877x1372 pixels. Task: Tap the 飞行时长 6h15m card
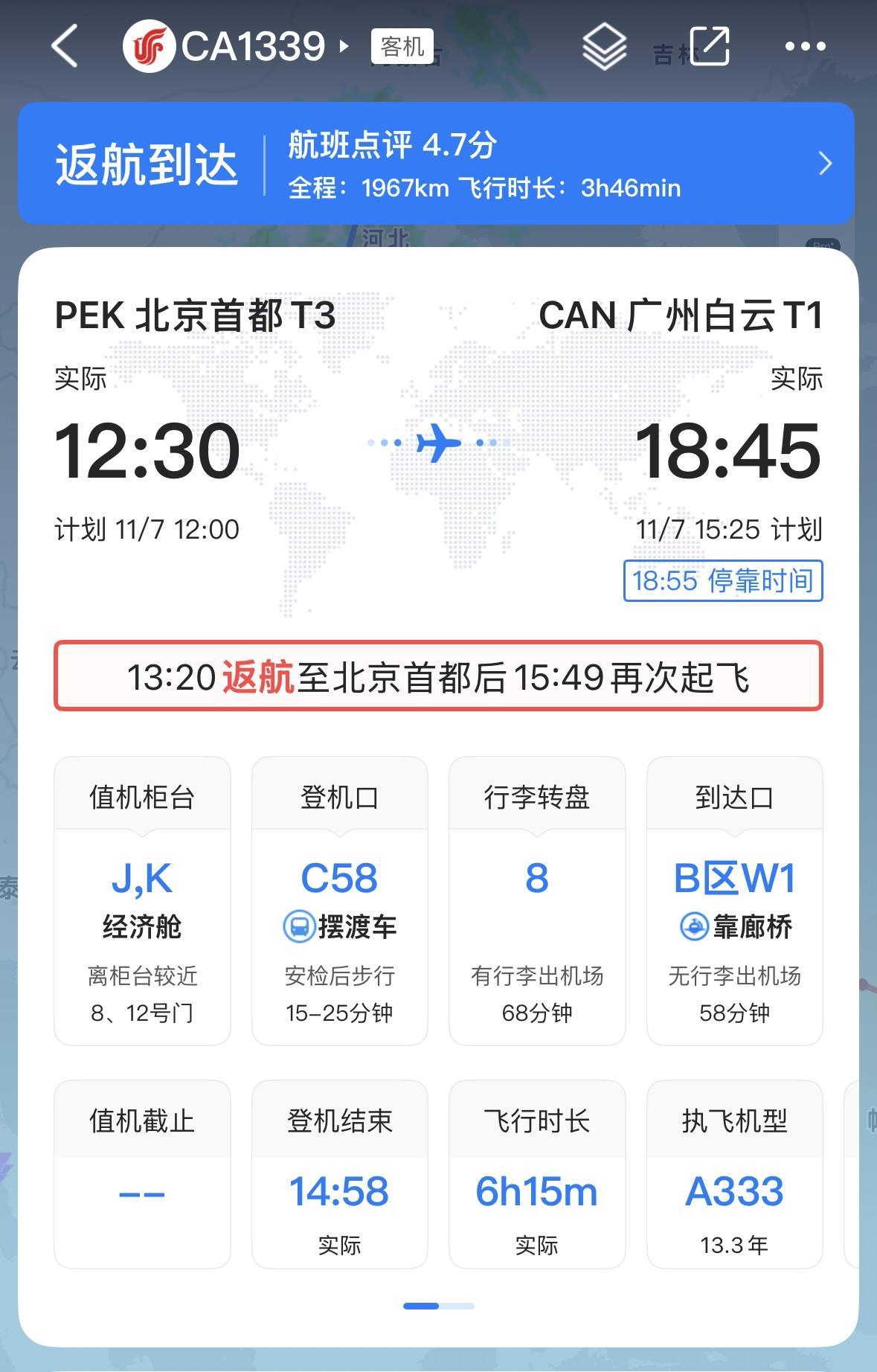(536, 1173)
